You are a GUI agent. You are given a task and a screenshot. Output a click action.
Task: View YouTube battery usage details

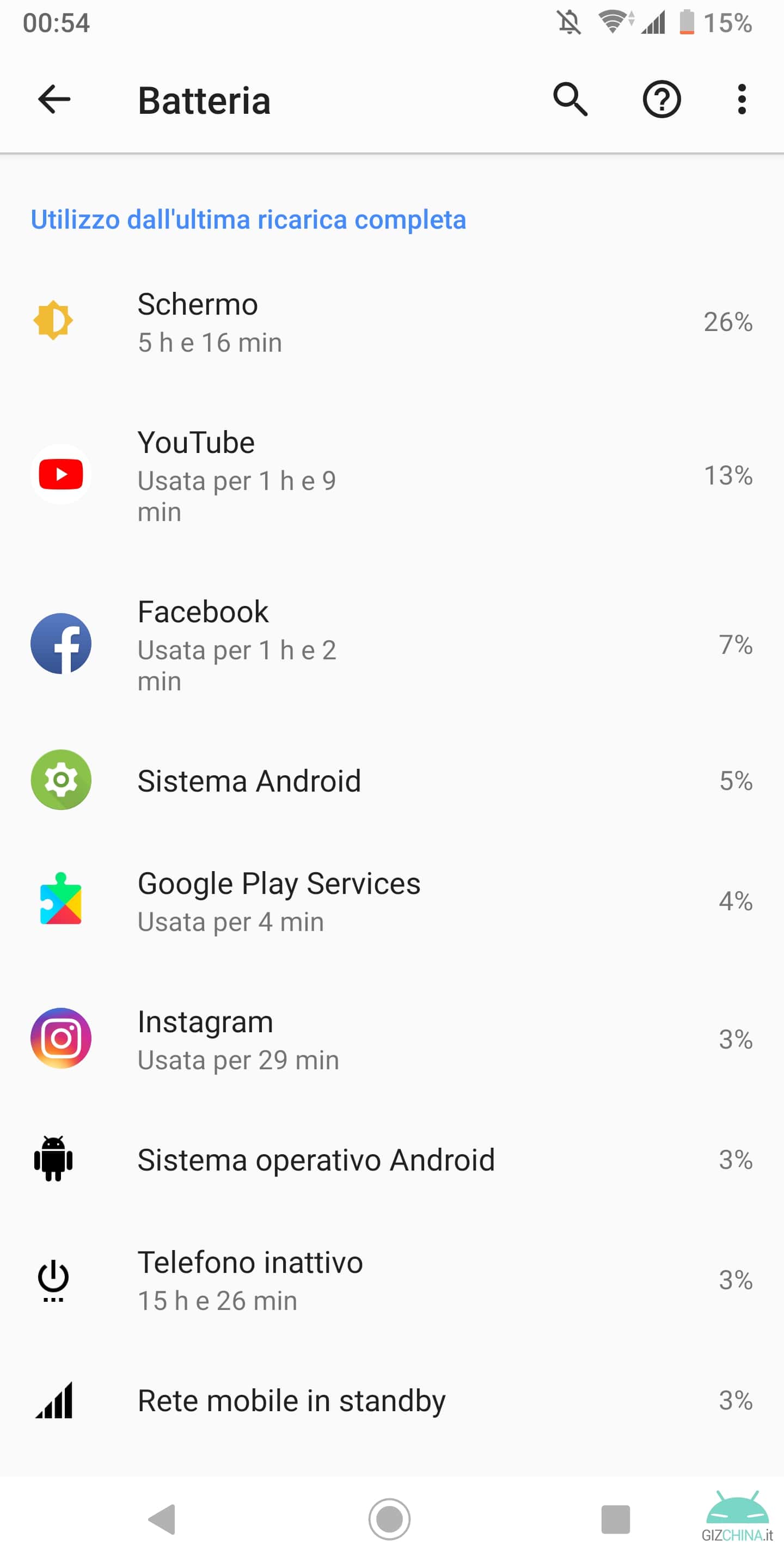tap(392, 475)
